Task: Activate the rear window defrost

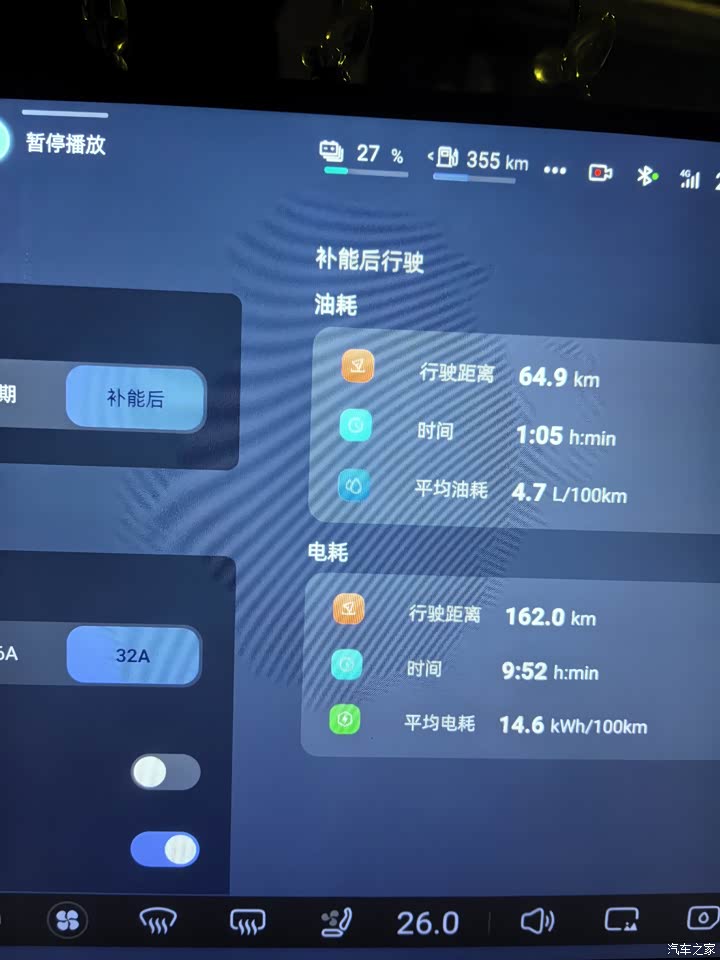Action: [247, 922]
